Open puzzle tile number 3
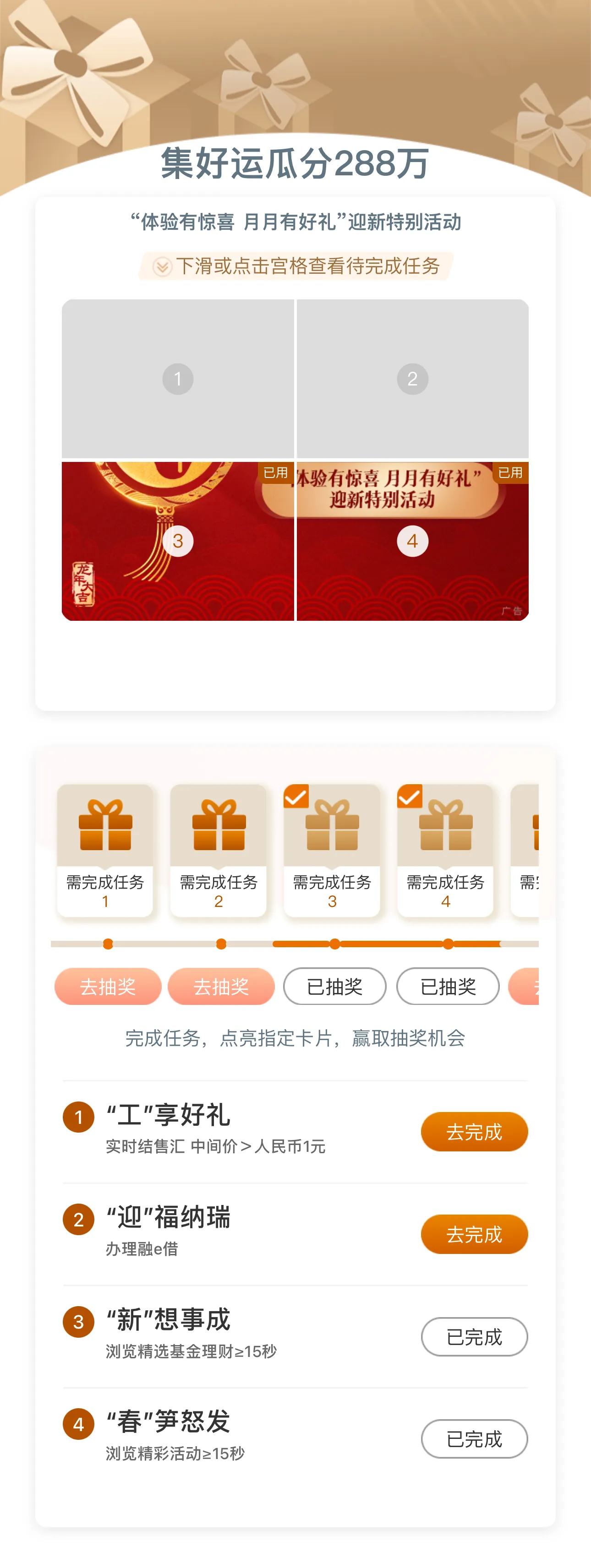Viewport: 591px width, 1568px height. point(177,541)
